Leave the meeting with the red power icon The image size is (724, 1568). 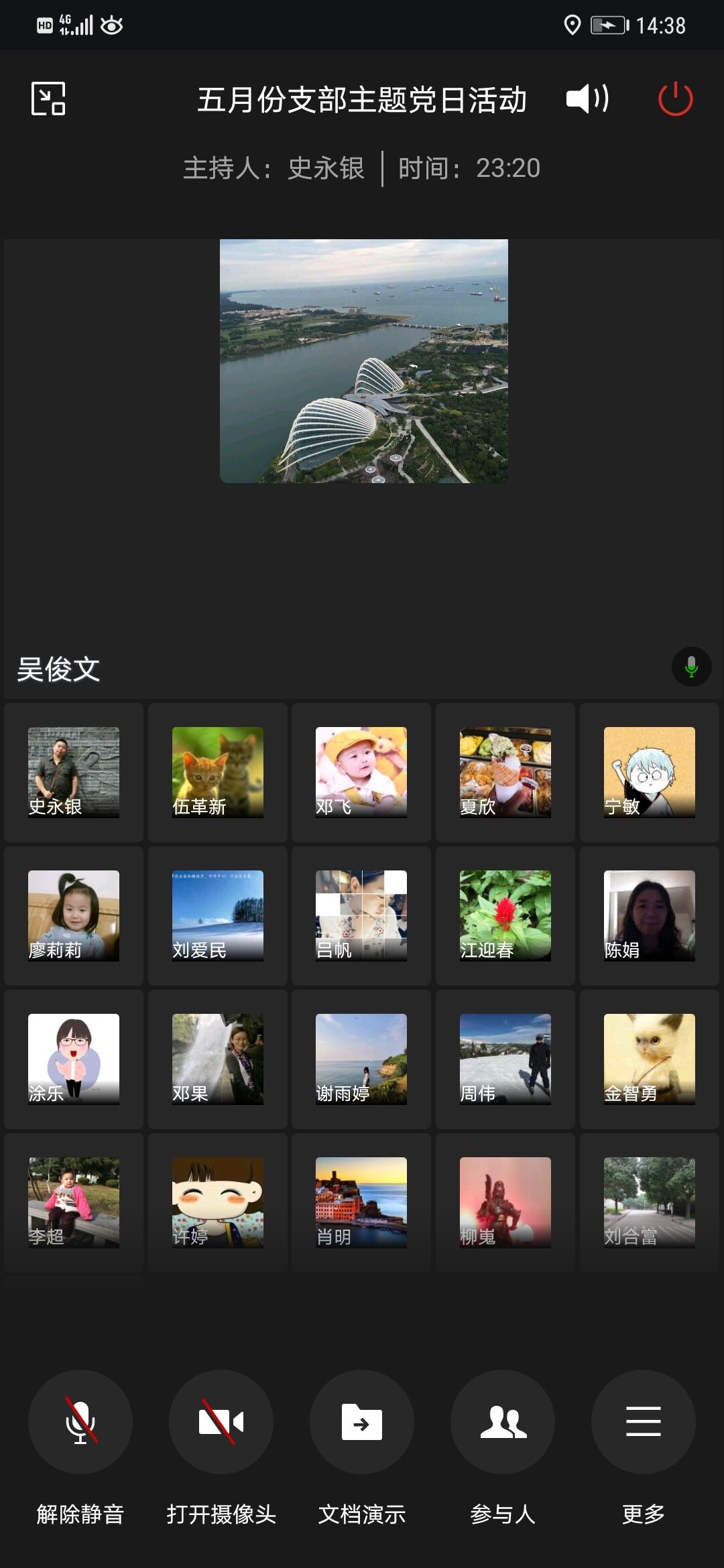(x=675, y=99)
